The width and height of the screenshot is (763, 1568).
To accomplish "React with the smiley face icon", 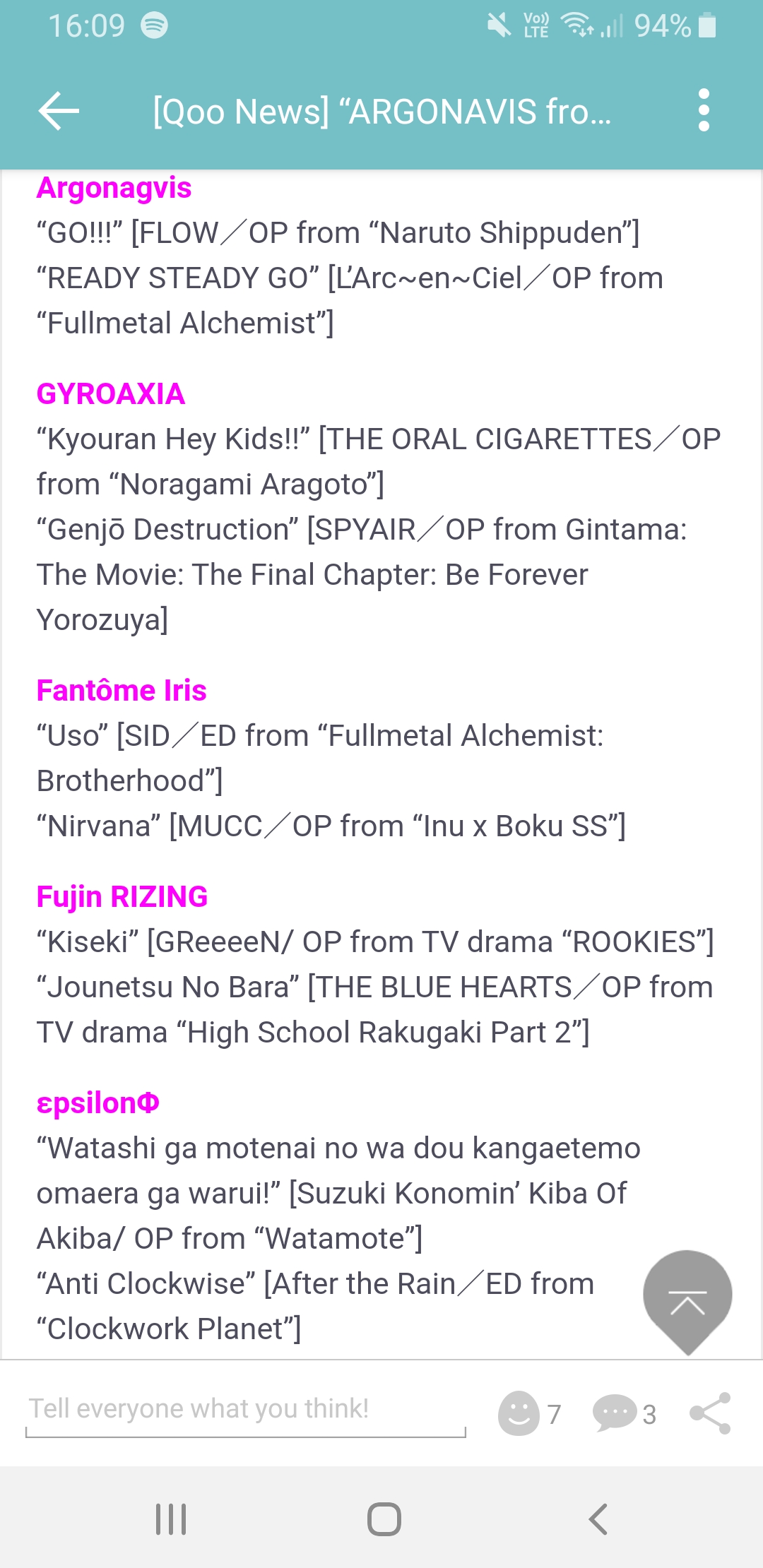I will pyautogui.click(x=519, y=1413).
